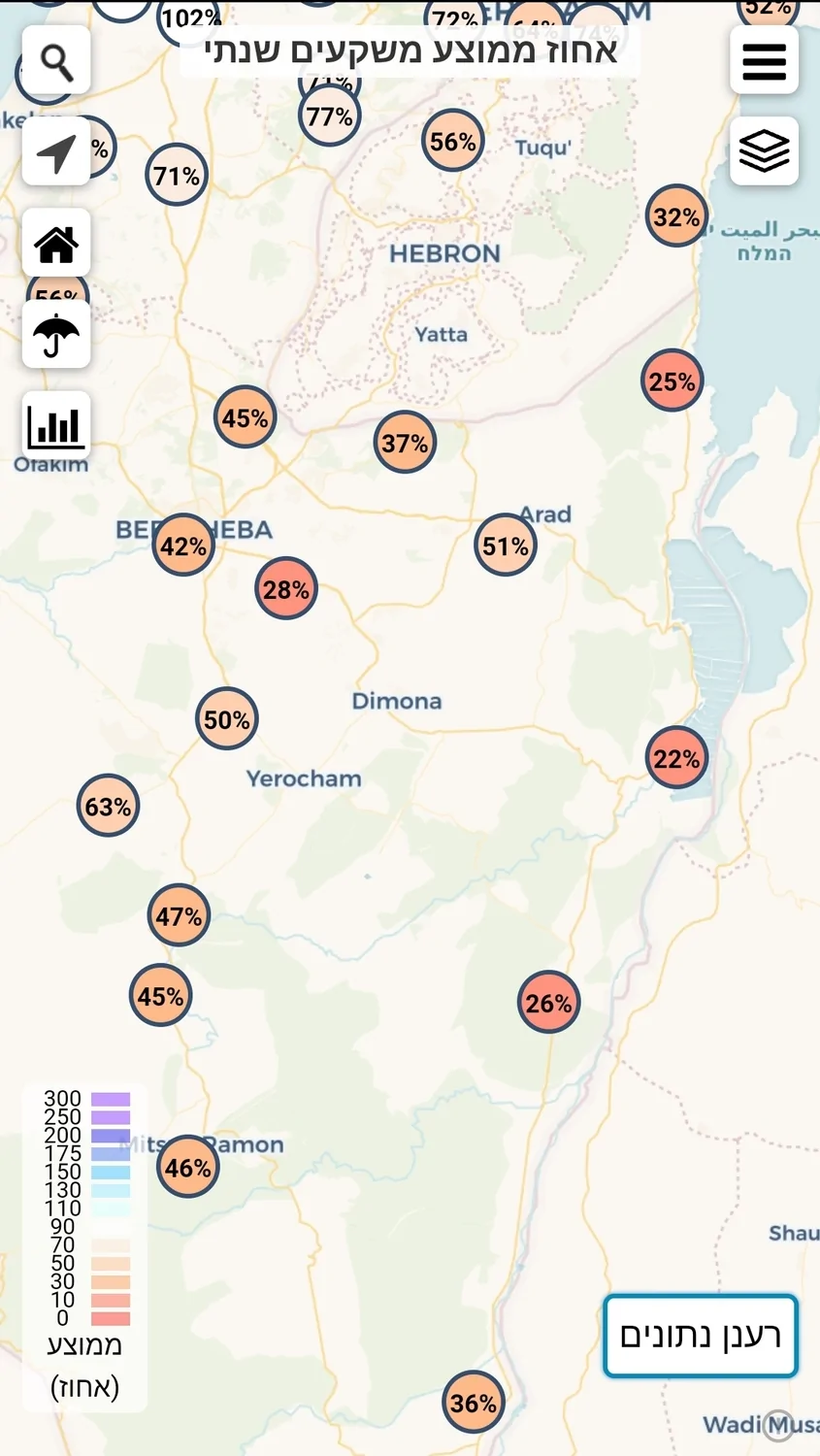Open the 56% marker near Tuqu'
The width and height of the screenshot is (820, 1456).
click(x=452, y=142)
